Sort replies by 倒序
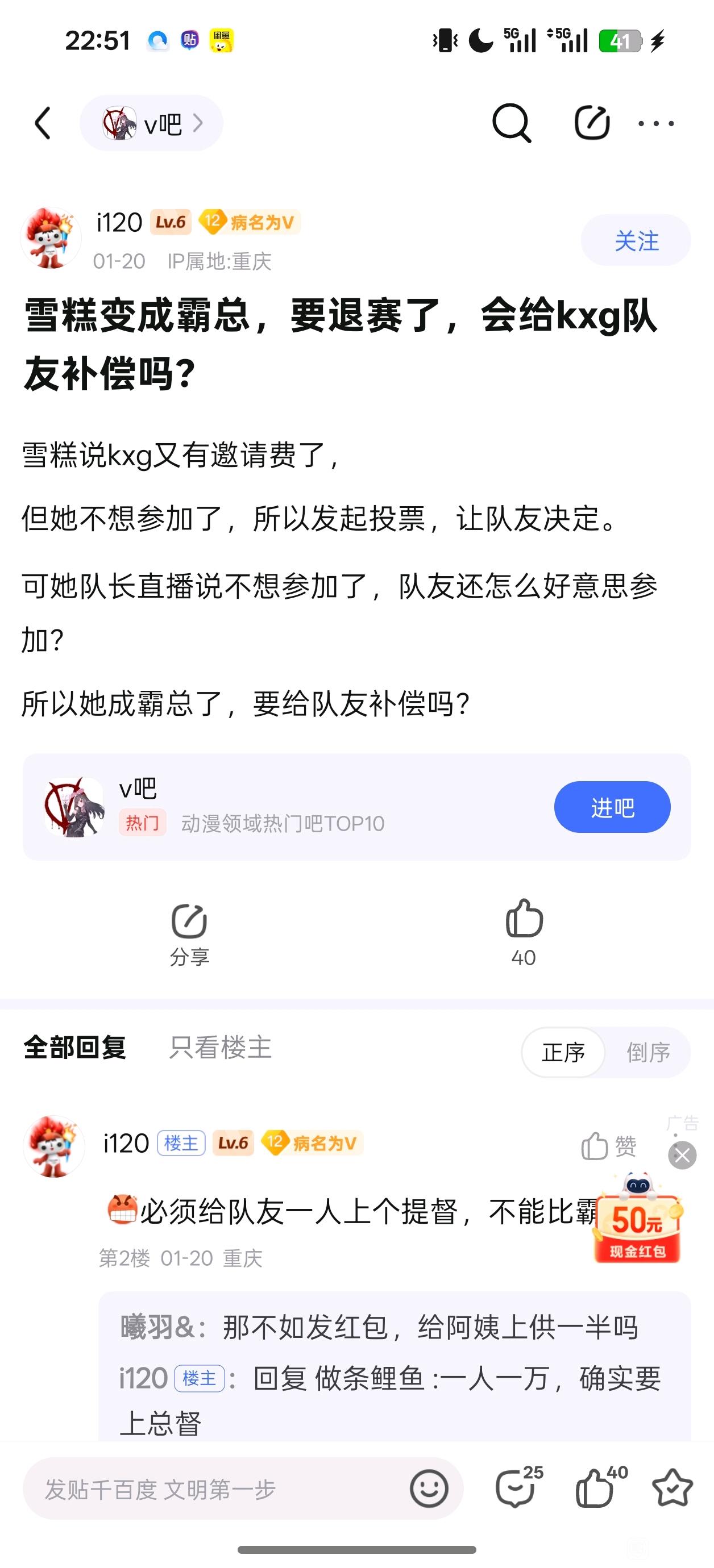This screenshot has width=714, height=1568. click(648, 1052)
